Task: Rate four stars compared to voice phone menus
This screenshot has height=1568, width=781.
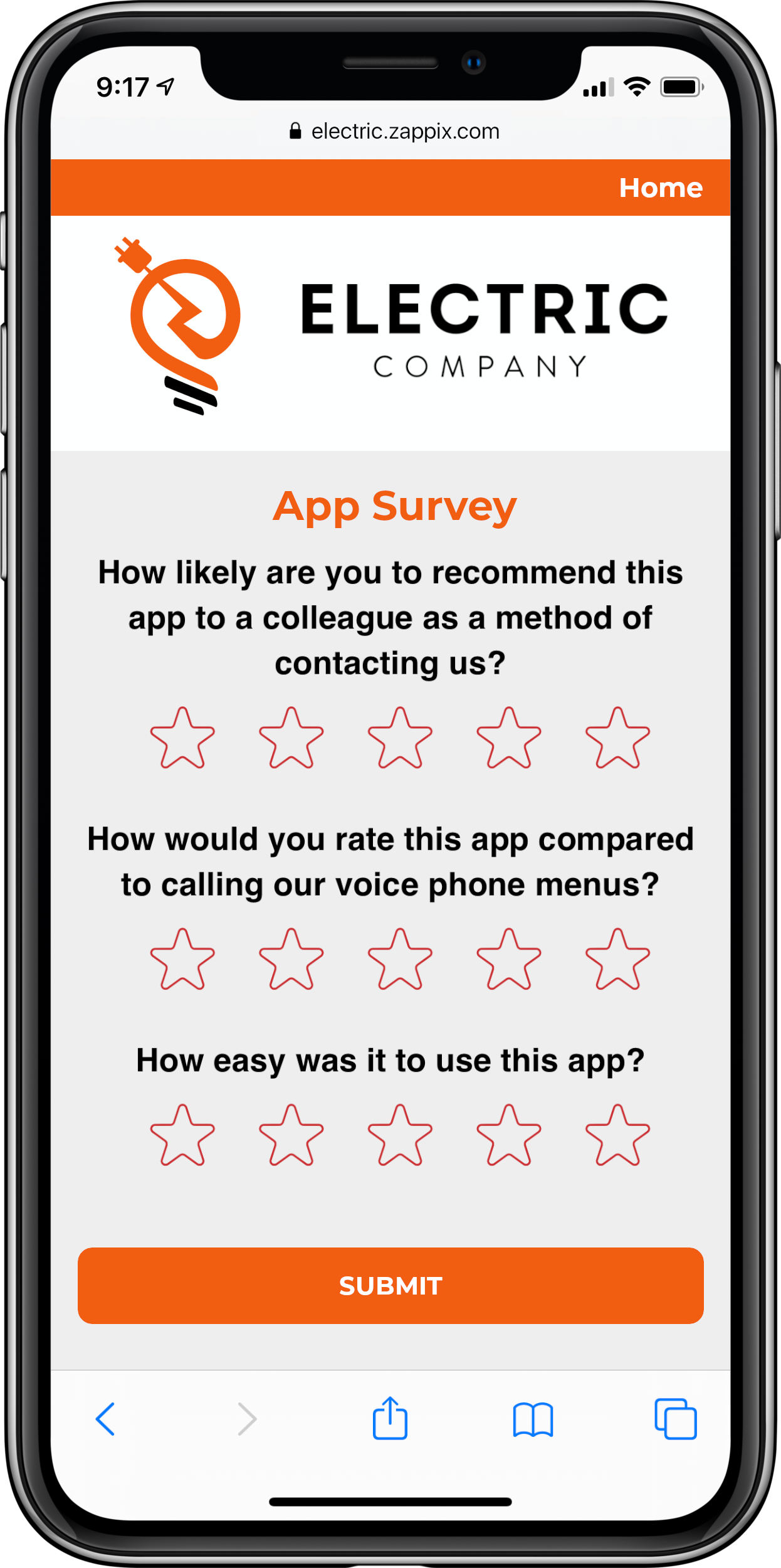Action: 508,960
